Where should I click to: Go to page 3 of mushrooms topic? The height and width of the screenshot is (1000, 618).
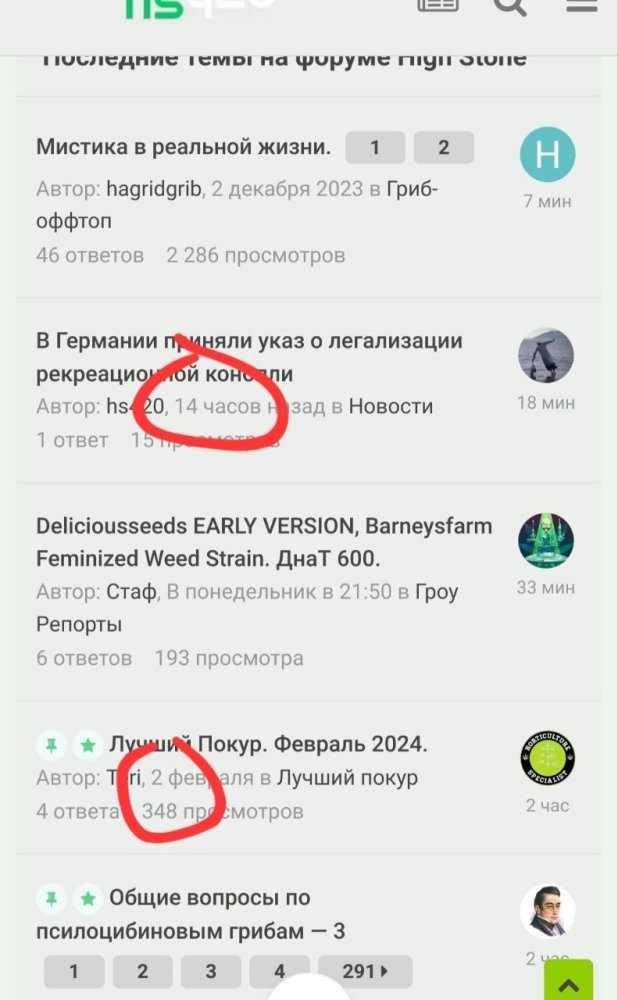tap(211, 971)
